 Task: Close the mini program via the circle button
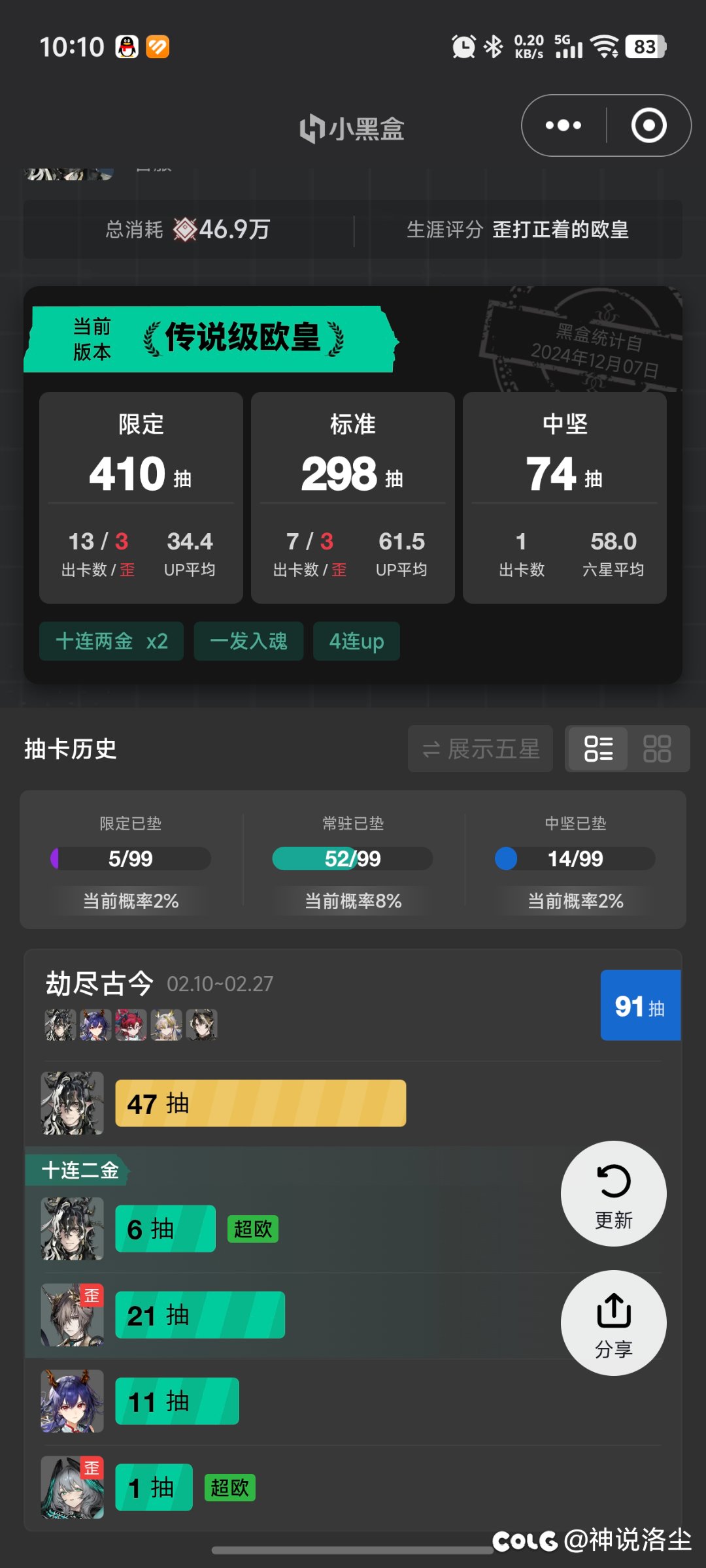coord(648,125)
